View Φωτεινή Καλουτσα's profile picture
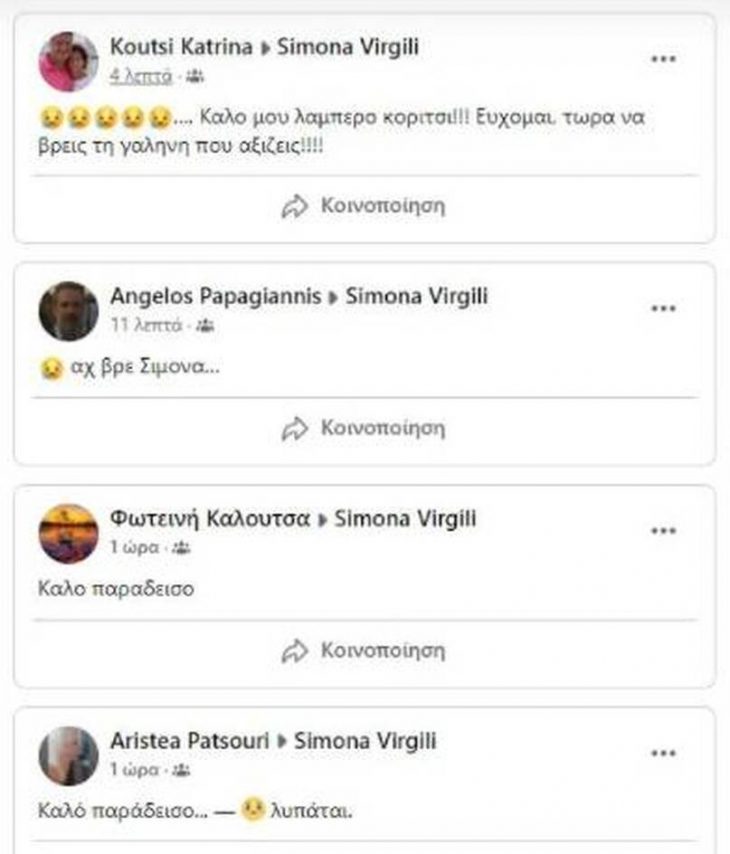730x854 pixels. click(x=68, y=533)
